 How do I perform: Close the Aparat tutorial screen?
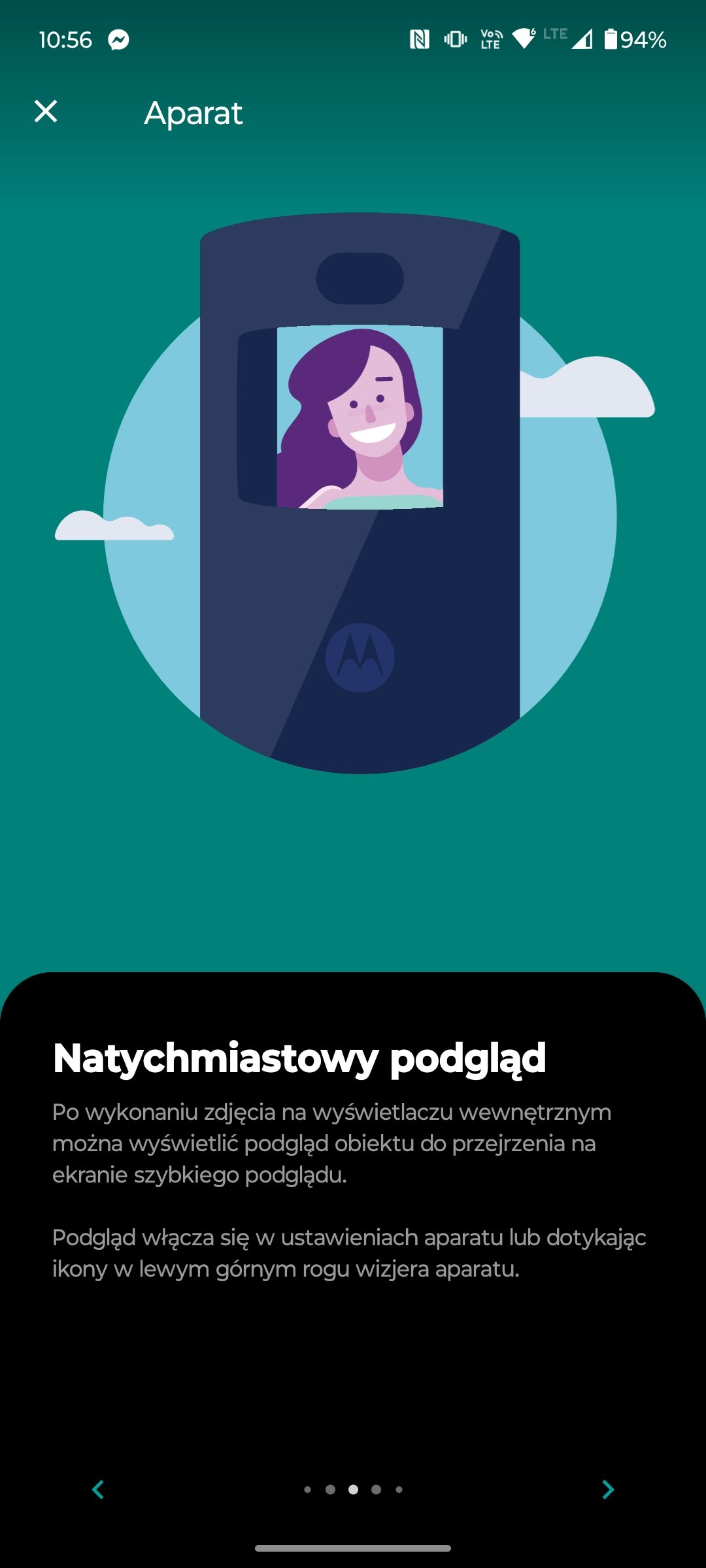(46, 112)
